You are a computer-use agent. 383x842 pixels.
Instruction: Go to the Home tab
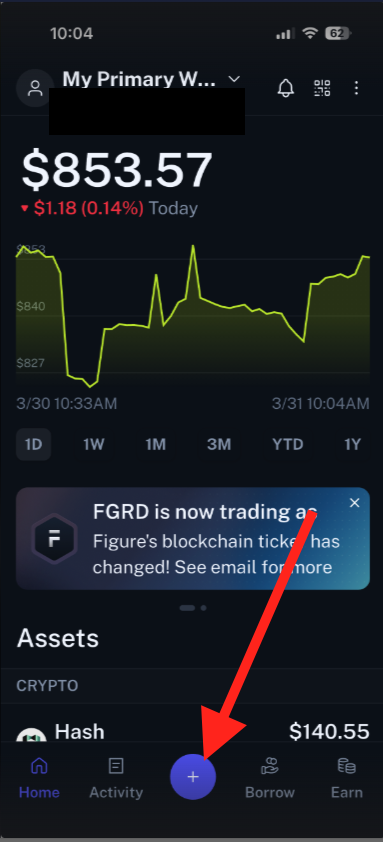[39, 778]
